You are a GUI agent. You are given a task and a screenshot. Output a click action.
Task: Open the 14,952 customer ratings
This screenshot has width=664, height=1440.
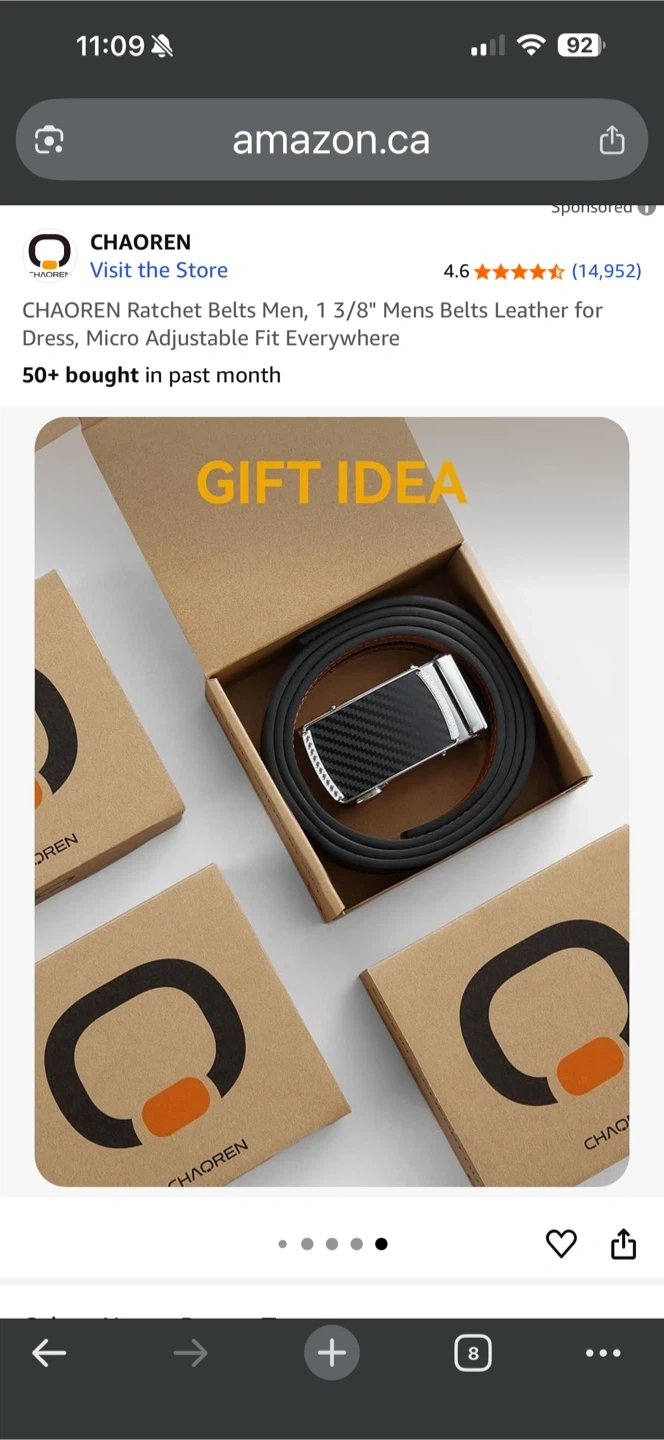(x=606, y=271)
